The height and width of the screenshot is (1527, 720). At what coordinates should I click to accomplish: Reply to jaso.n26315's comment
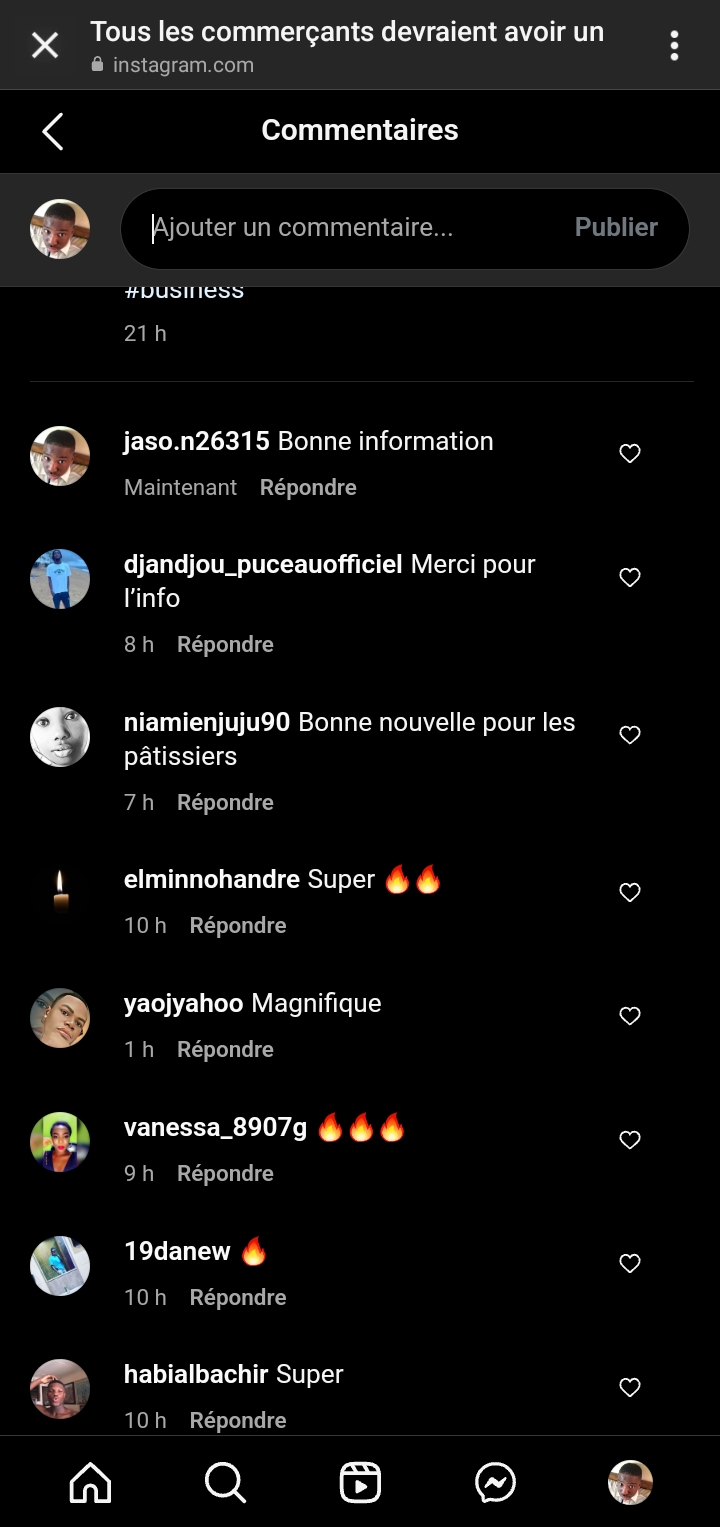click(x=308, y=488)
